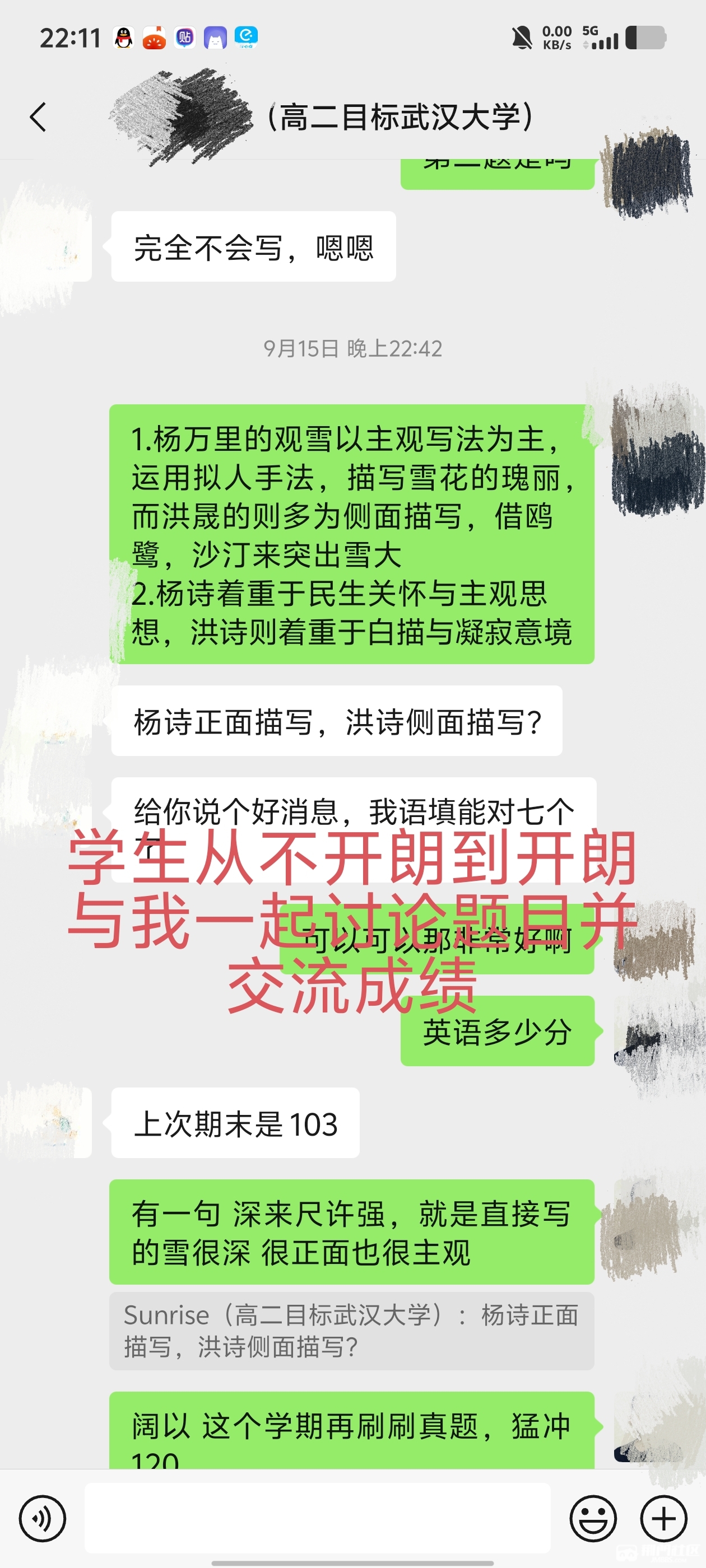Viewport: 706px width, 1568px height.
Task: Open the emoji picker
Action: coord(593,1519)
